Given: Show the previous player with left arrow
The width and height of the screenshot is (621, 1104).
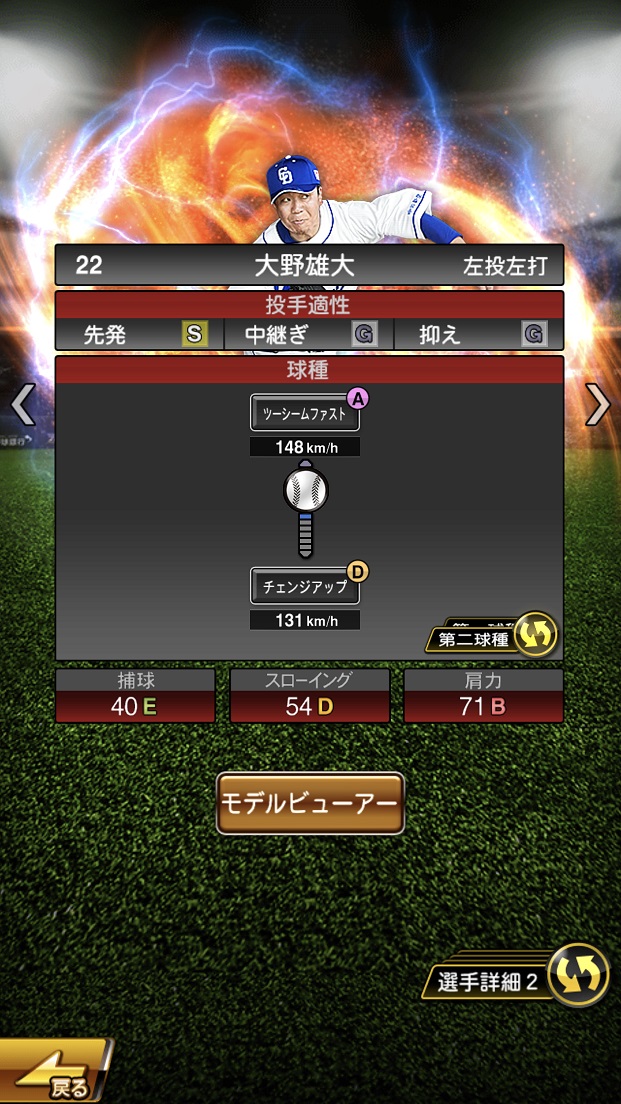Looking at the screenshot, I should [x=22, y=405].
